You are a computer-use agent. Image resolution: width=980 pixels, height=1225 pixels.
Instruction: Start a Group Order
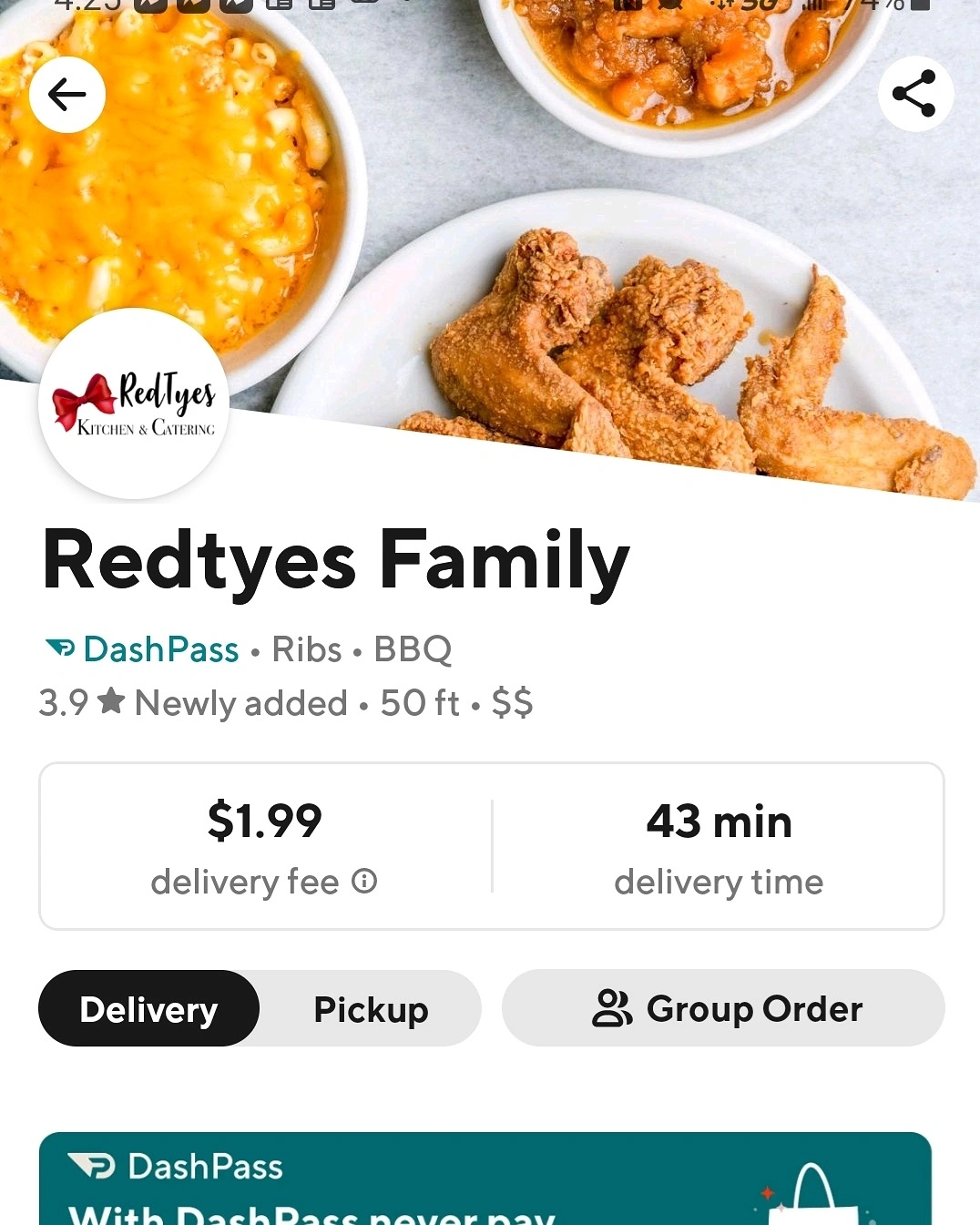pyautogui.click(x=723, y=1009)
